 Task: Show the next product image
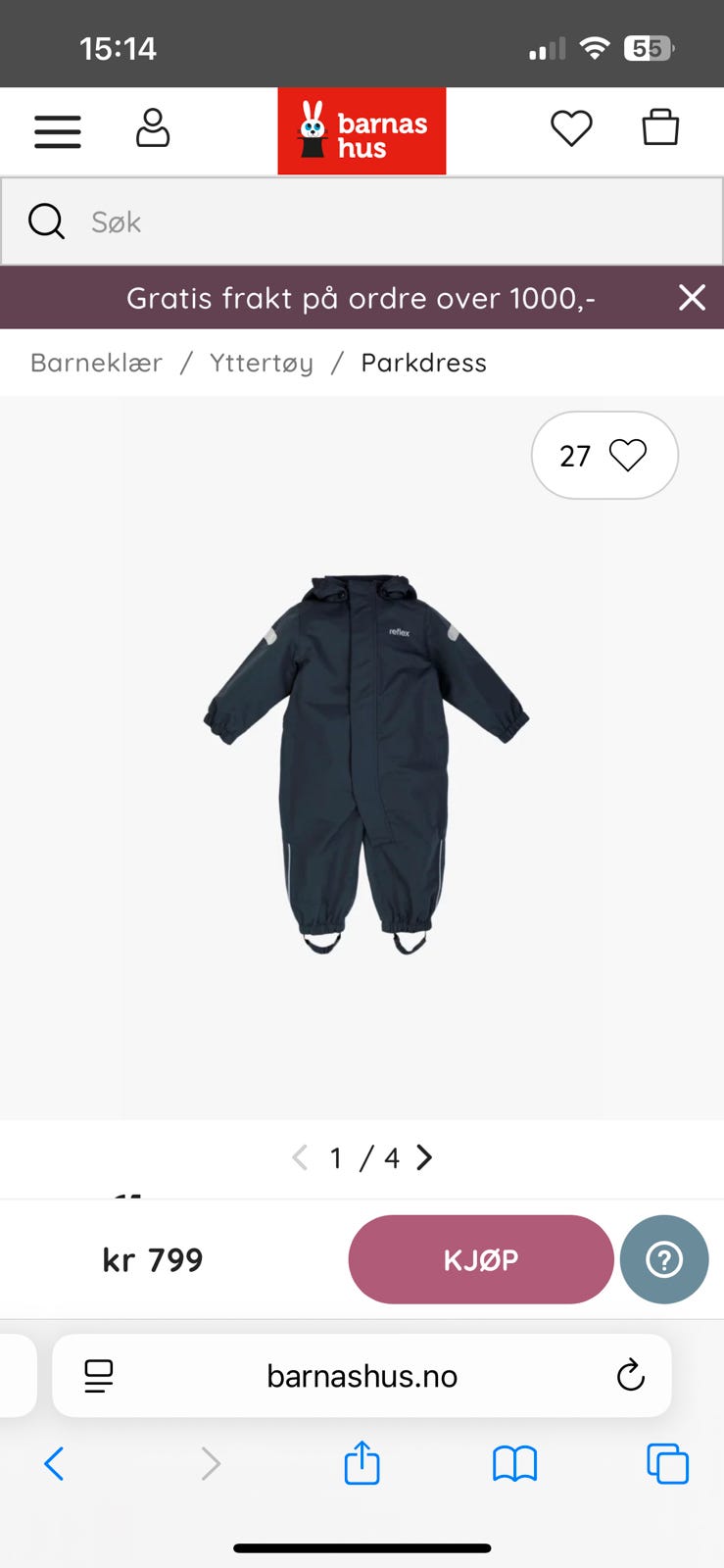click(424, 1158)
